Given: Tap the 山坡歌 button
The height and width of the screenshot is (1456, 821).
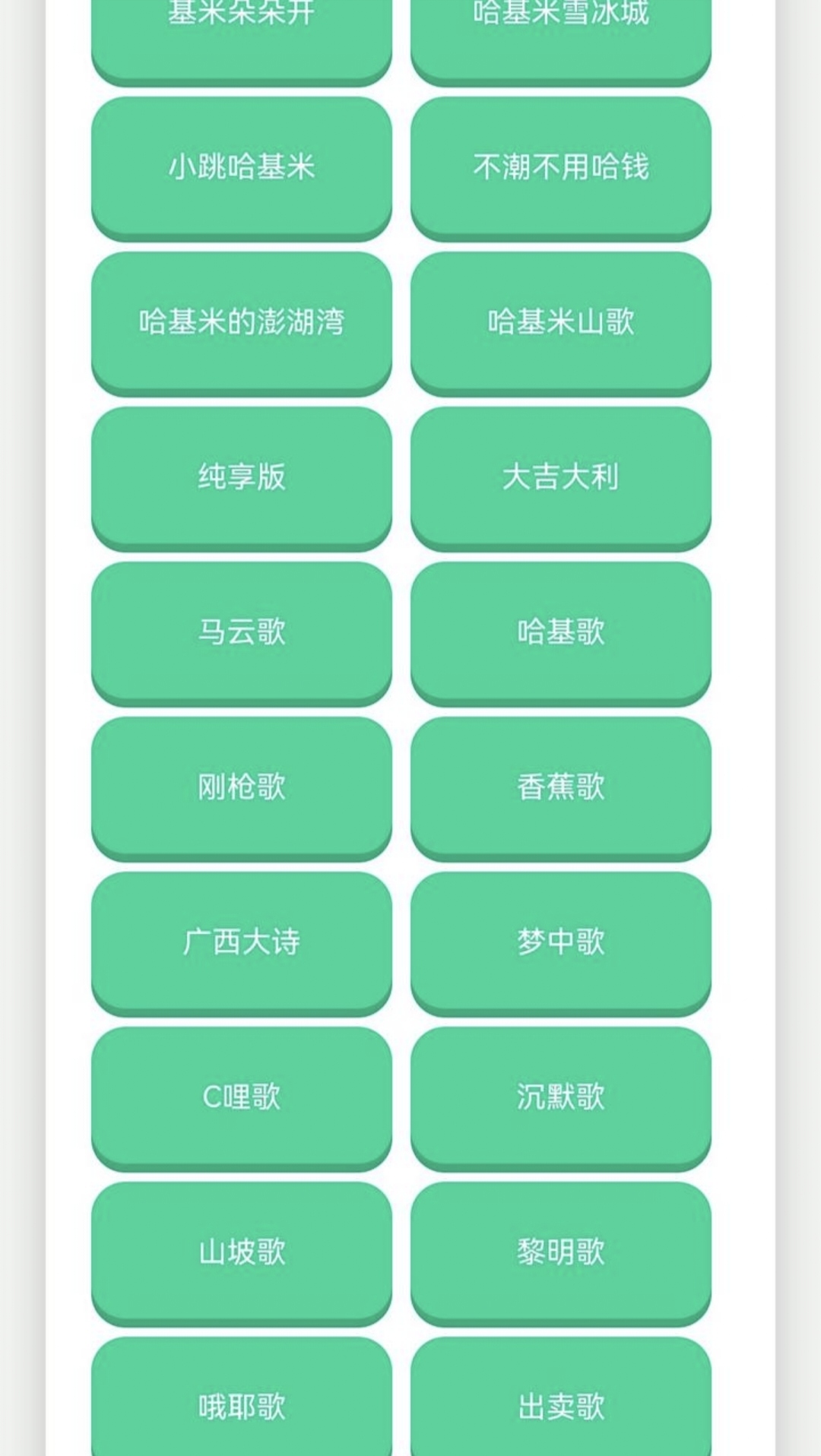Looking at the screenshot, I should point(241,1252).
